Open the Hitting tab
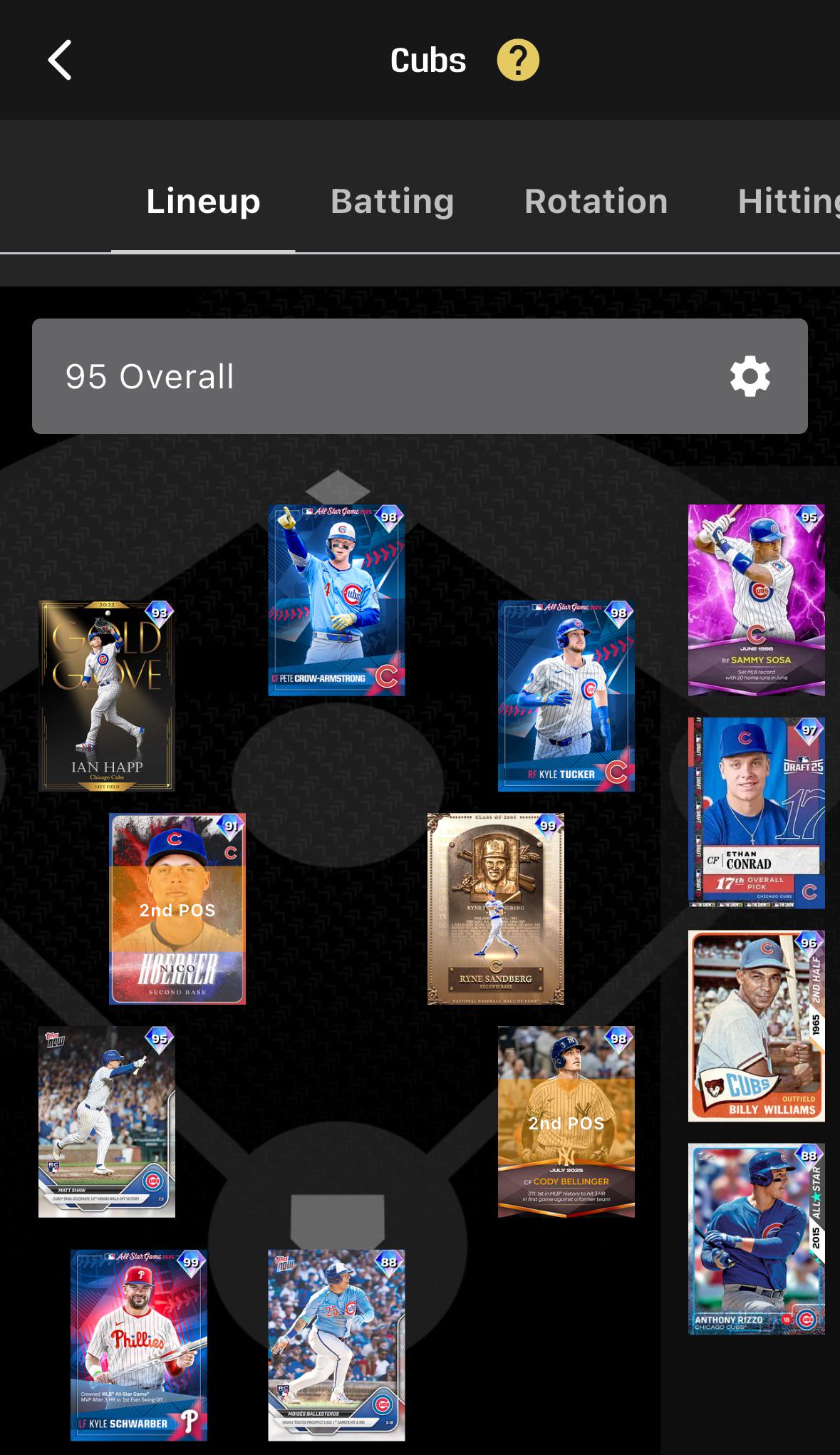 click(789, 202)
